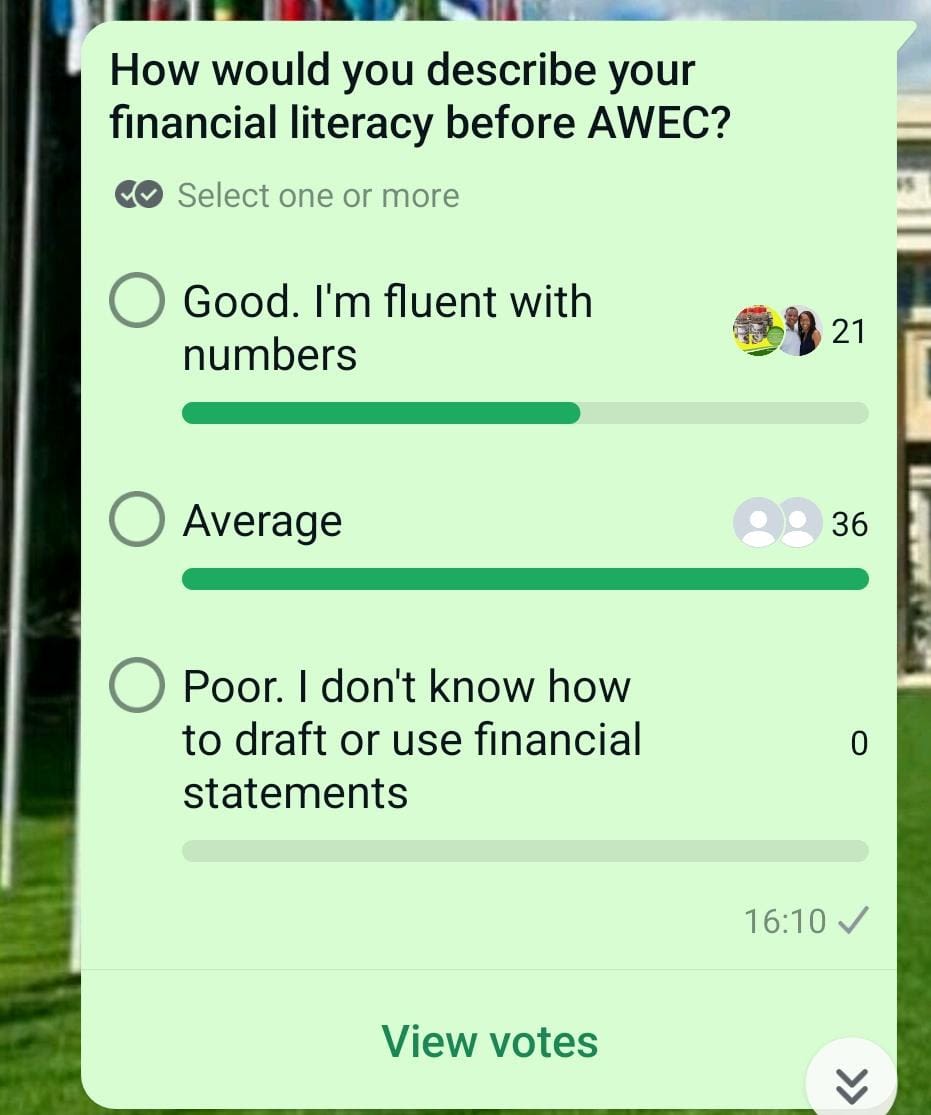Select the 'Poor' financial statements option
Viewport: 931px width, 1115px height.
coord(136,685)
